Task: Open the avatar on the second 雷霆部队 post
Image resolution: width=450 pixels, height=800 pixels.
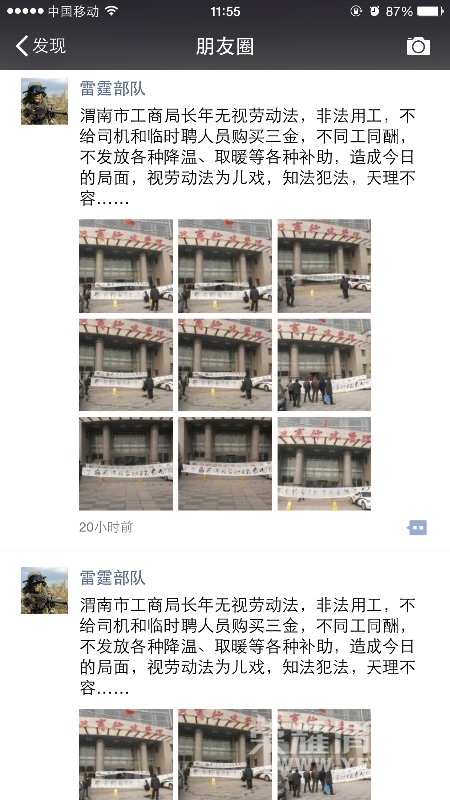Action: coord(44,590)
